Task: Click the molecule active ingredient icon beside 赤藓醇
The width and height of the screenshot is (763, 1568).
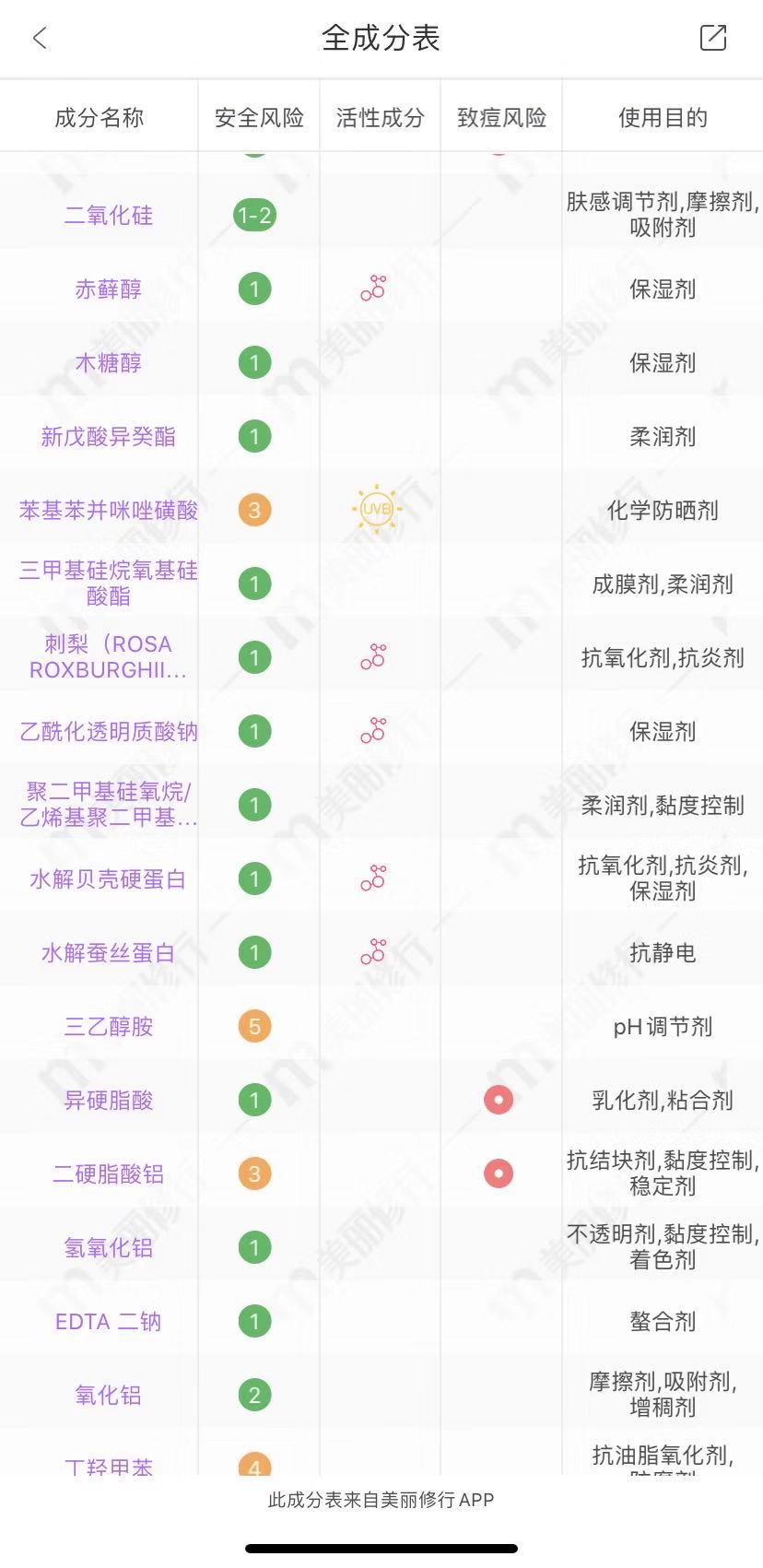Action: click(x=373, y=289)
